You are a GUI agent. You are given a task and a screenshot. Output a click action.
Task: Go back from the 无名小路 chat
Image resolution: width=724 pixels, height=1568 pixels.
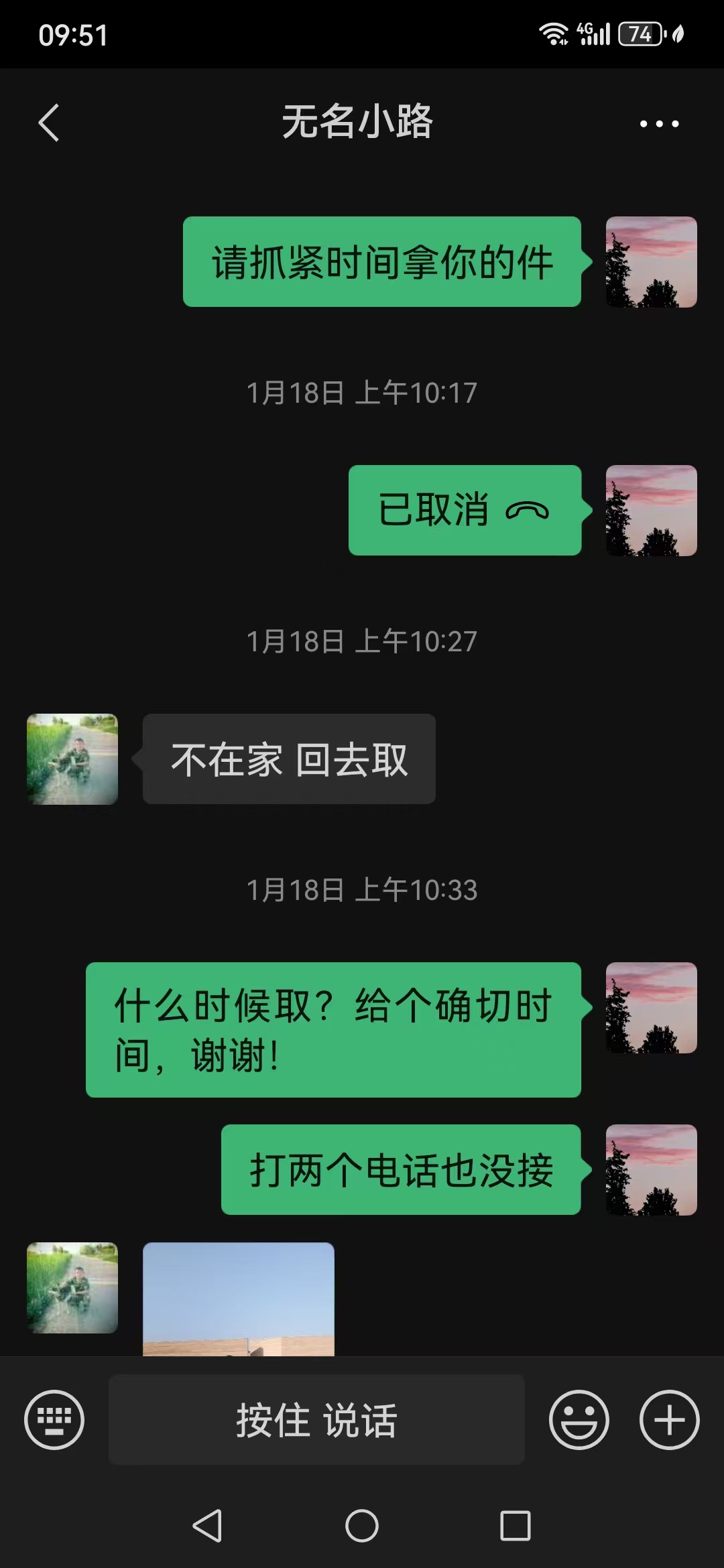(x=49, y=123)
